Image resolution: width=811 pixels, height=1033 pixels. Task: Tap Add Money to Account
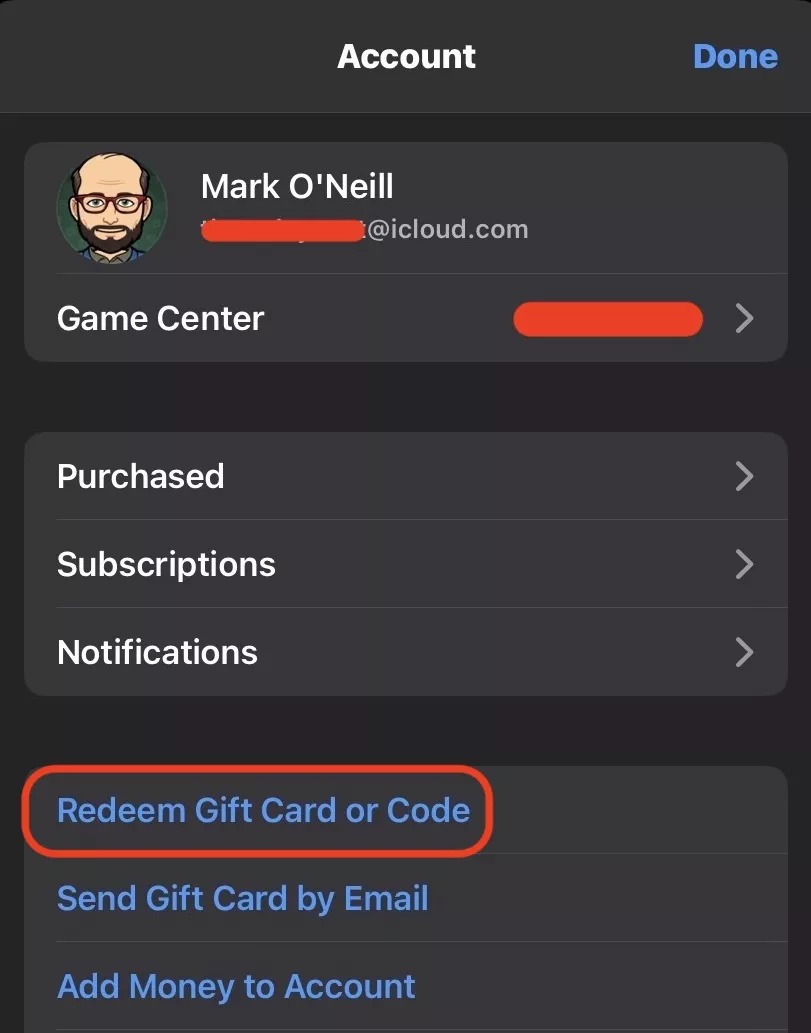click(237, 986)
